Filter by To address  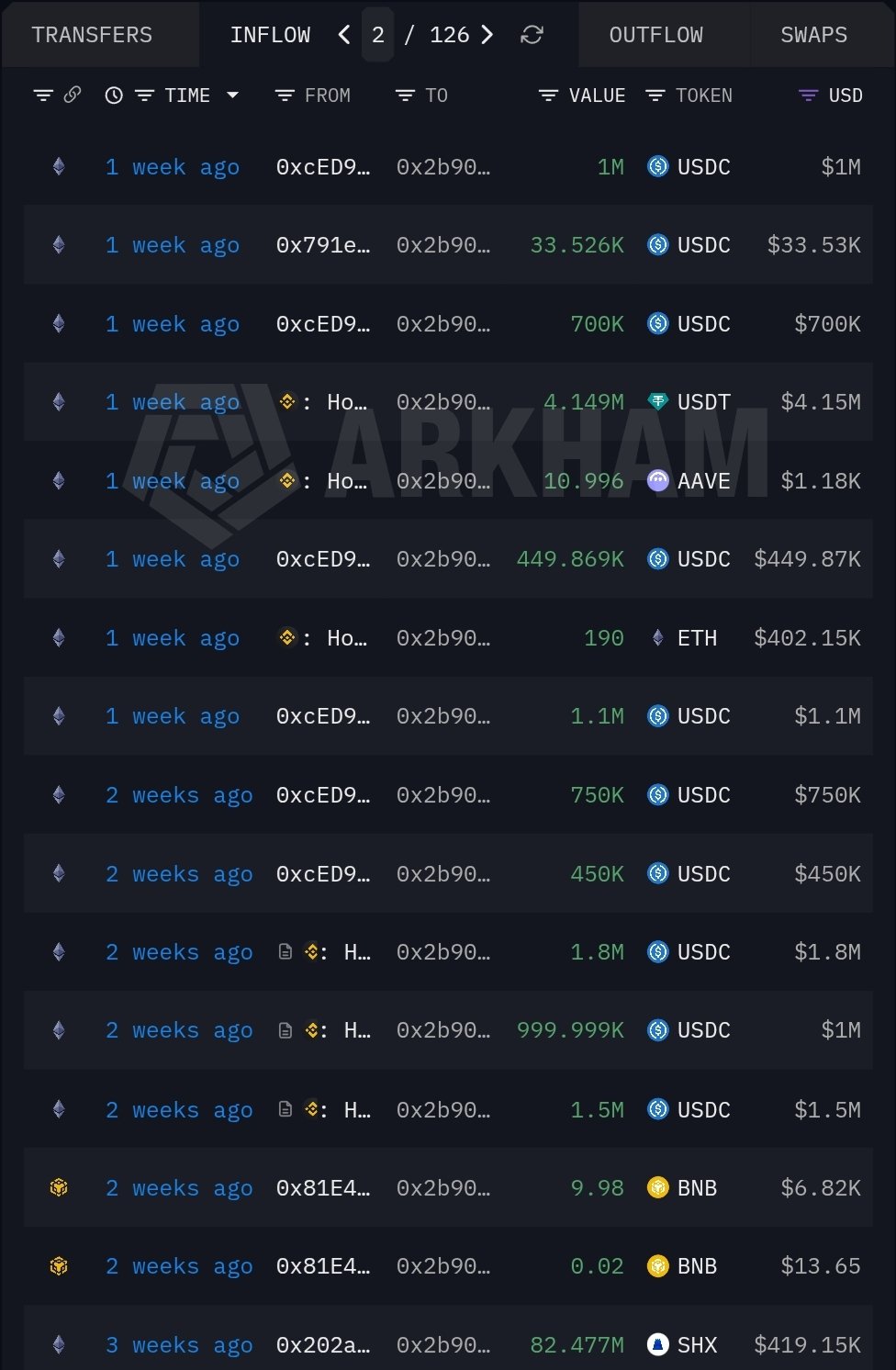click(x=405, y=95)
